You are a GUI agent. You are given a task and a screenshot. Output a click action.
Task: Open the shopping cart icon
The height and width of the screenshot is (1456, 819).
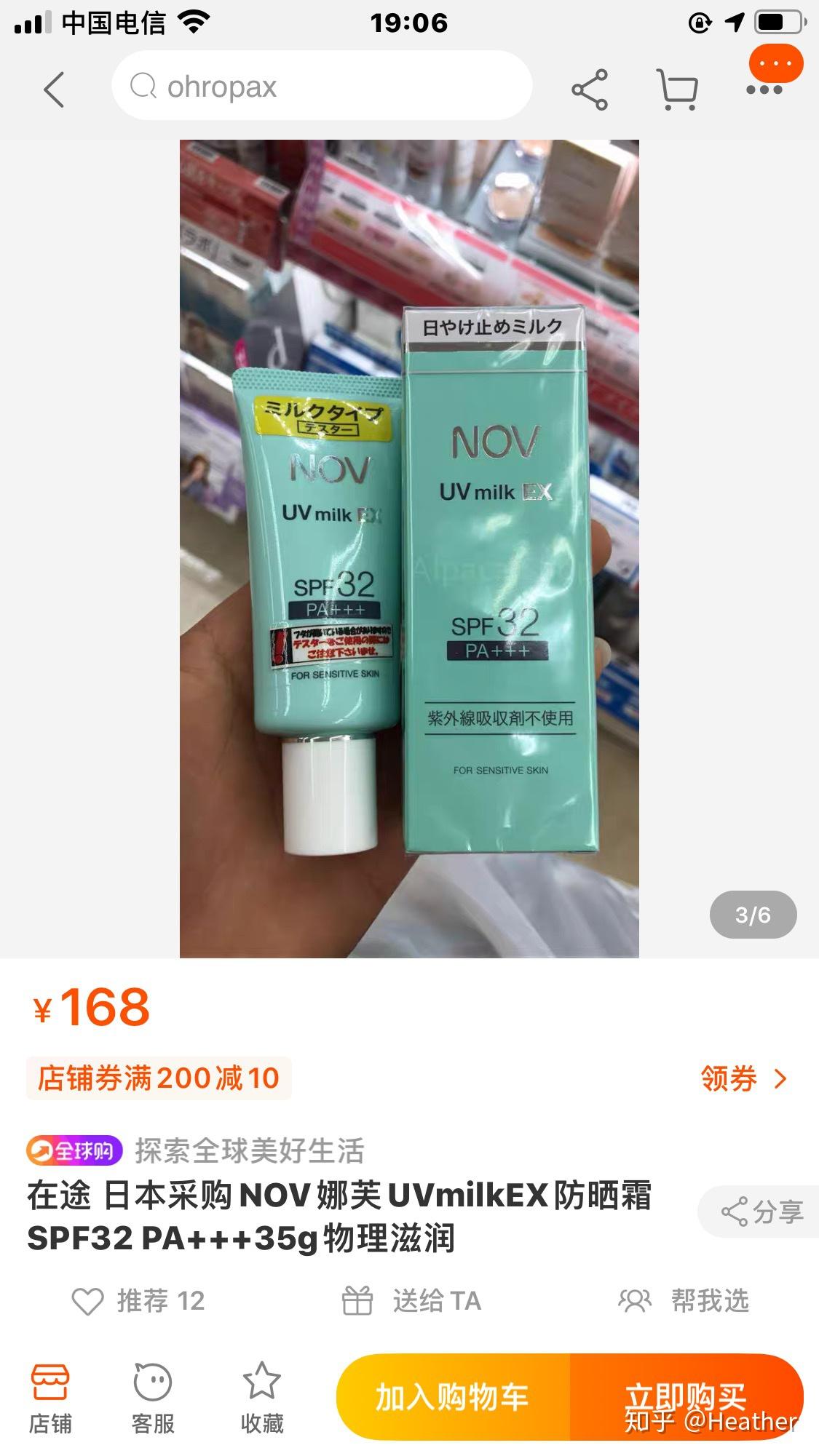(x=677, y=89)
